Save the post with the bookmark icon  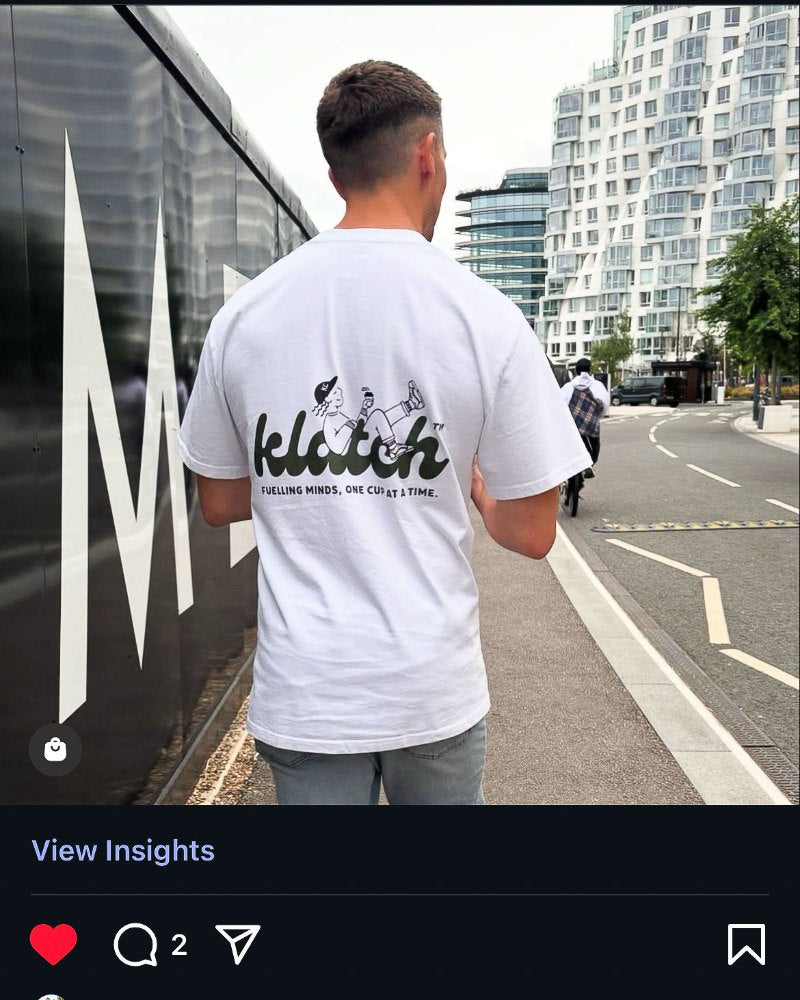coord(746,944)
